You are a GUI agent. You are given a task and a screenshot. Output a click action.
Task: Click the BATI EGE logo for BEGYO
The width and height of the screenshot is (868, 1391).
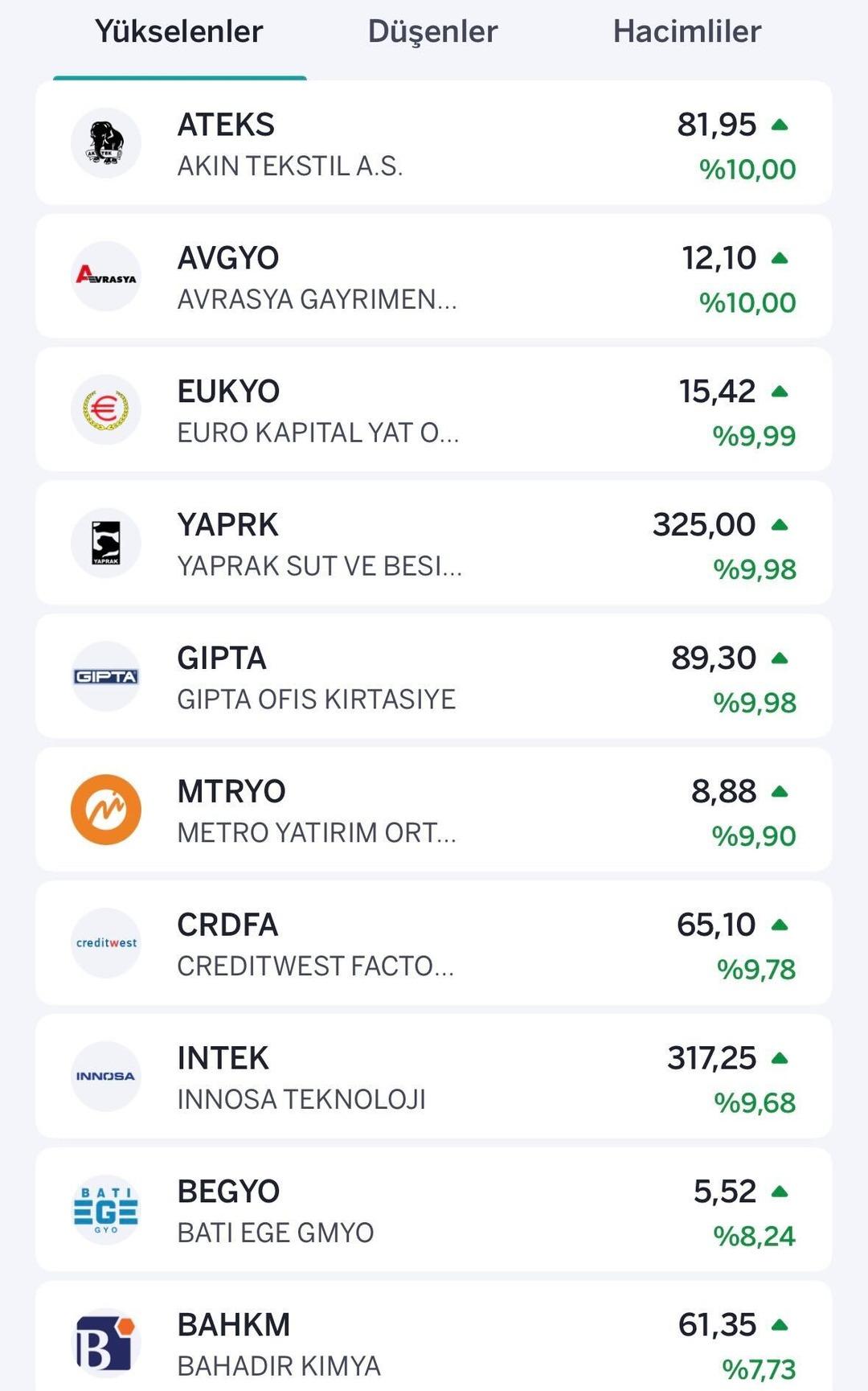pyautogui.click(x=107, y=1209)
